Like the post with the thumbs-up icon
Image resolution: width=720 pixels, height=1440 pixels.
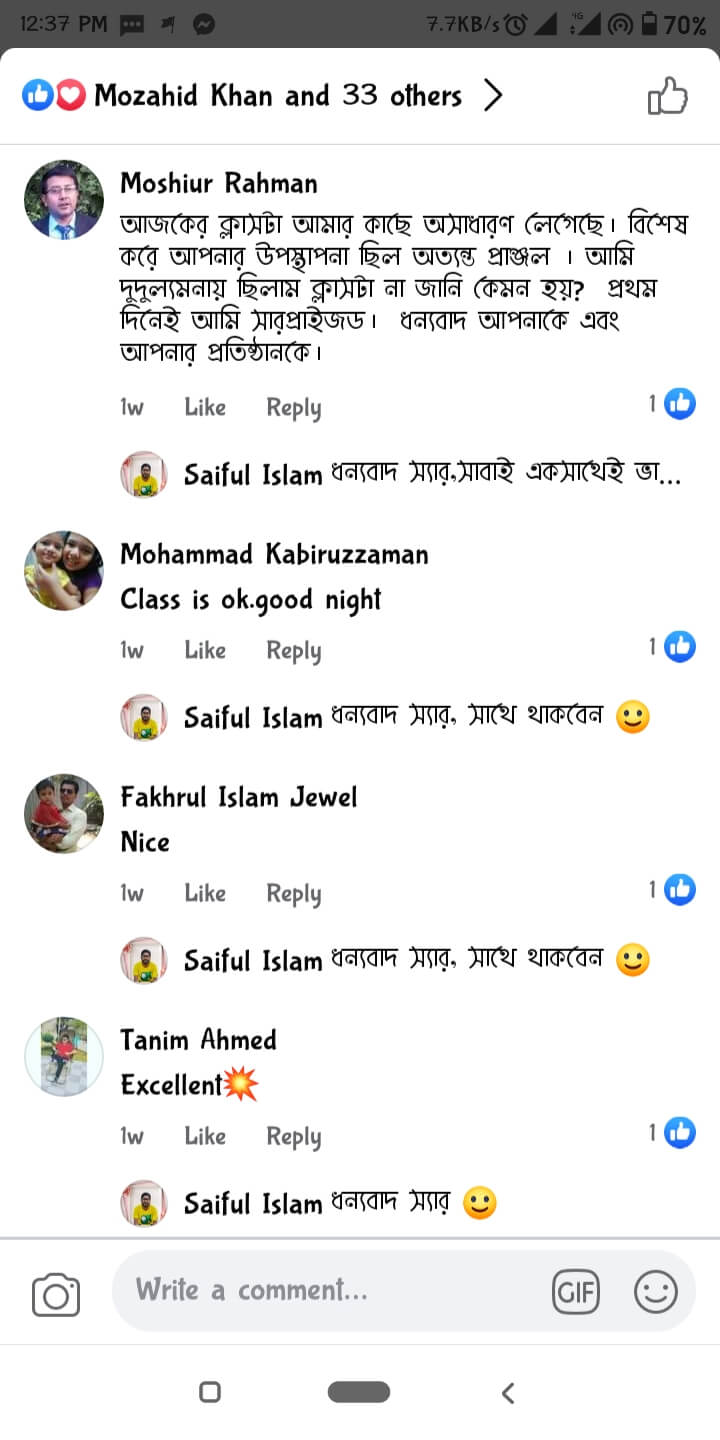tap(668, 97)
